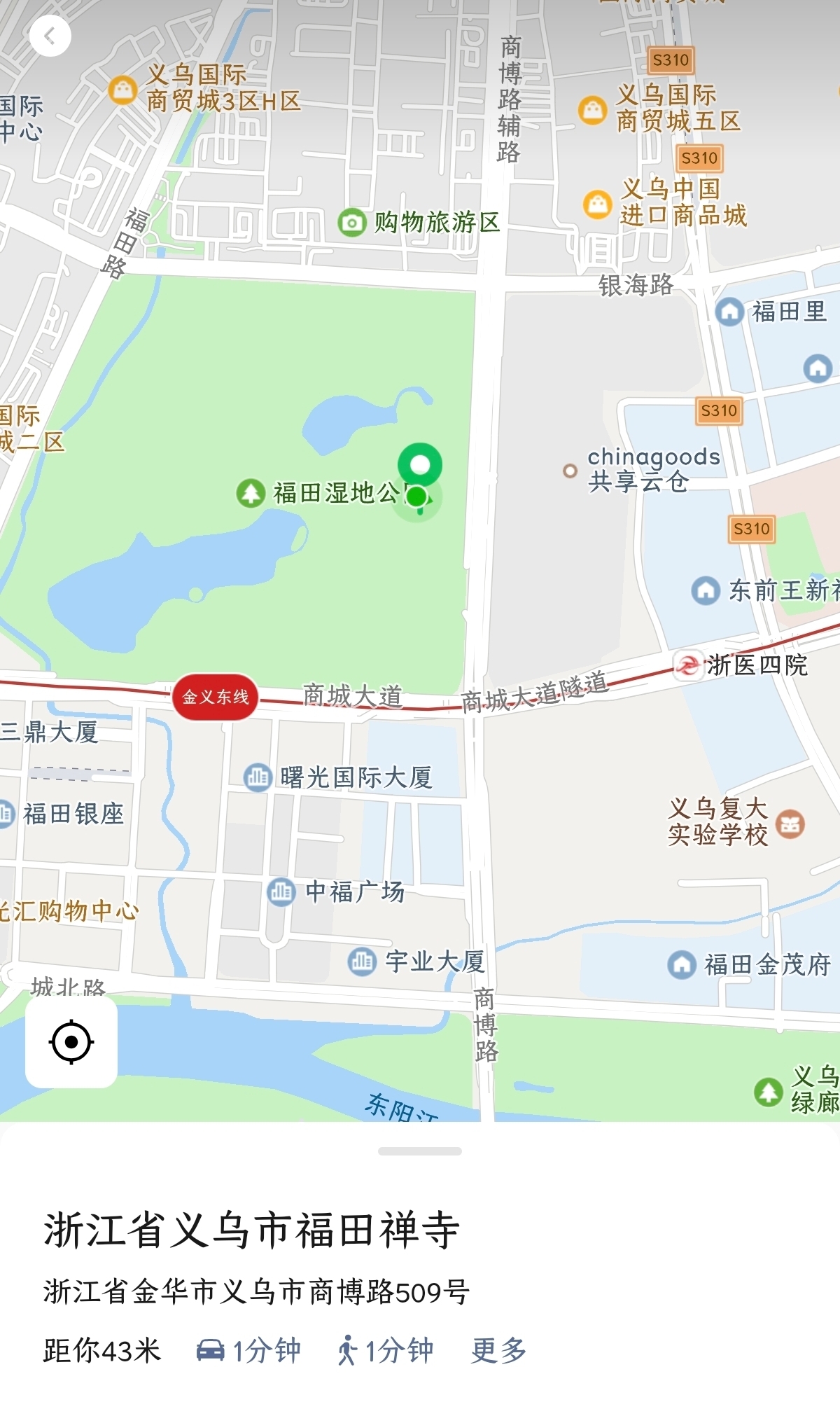The image size is (840, 1402).
Task: Expand the bottom sheet drag handle
Action: (420, 1151)
